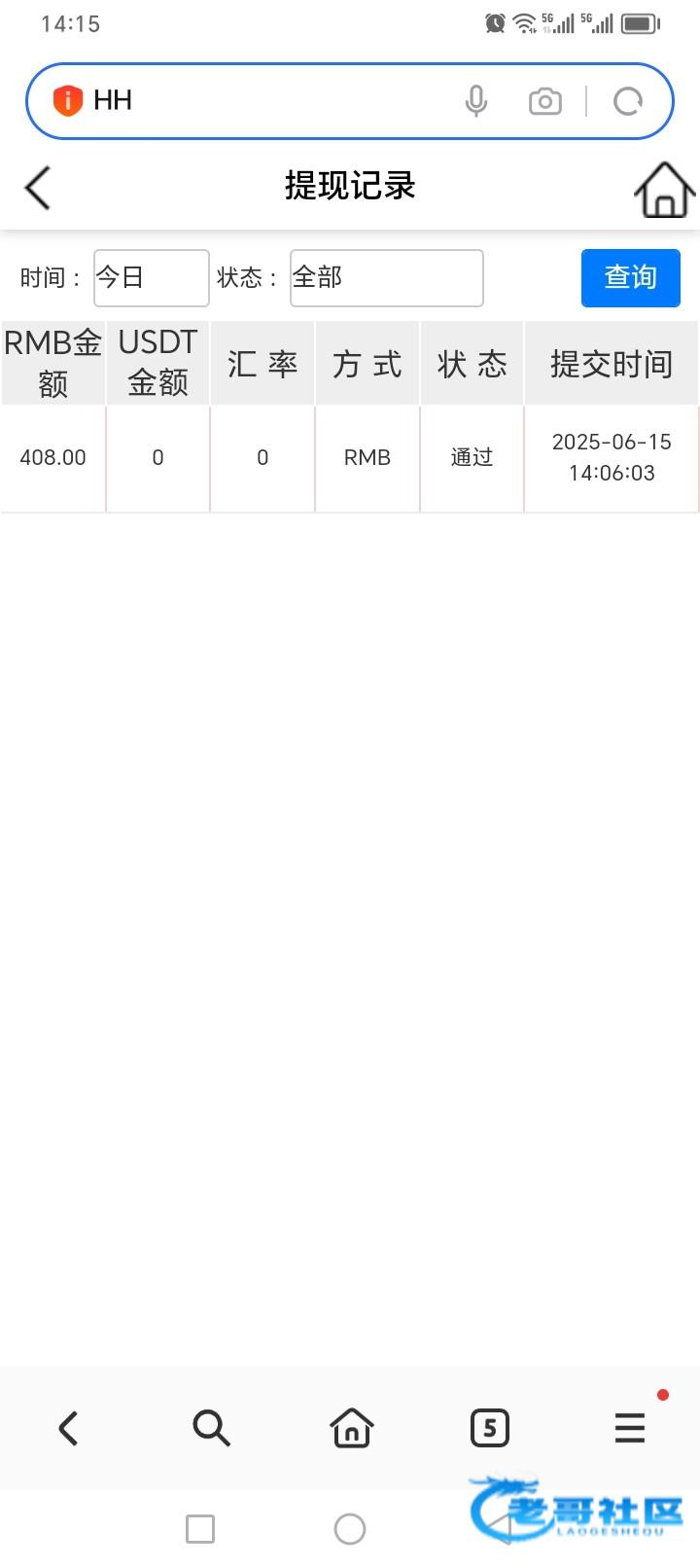Viewport: 700px width, 1568px height.
Task: Open the 全部 status dropdown
Action: coord(386,278)
